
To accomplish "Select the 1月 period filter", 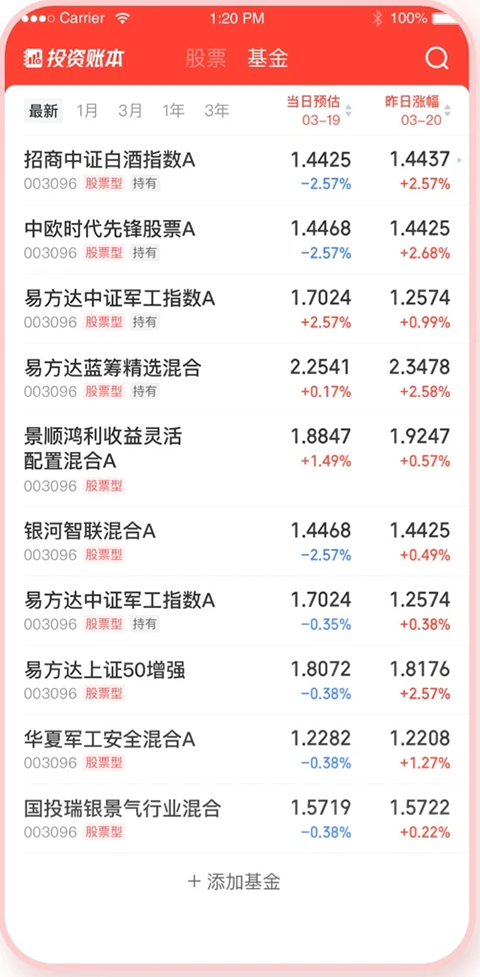I will [87, 111].
